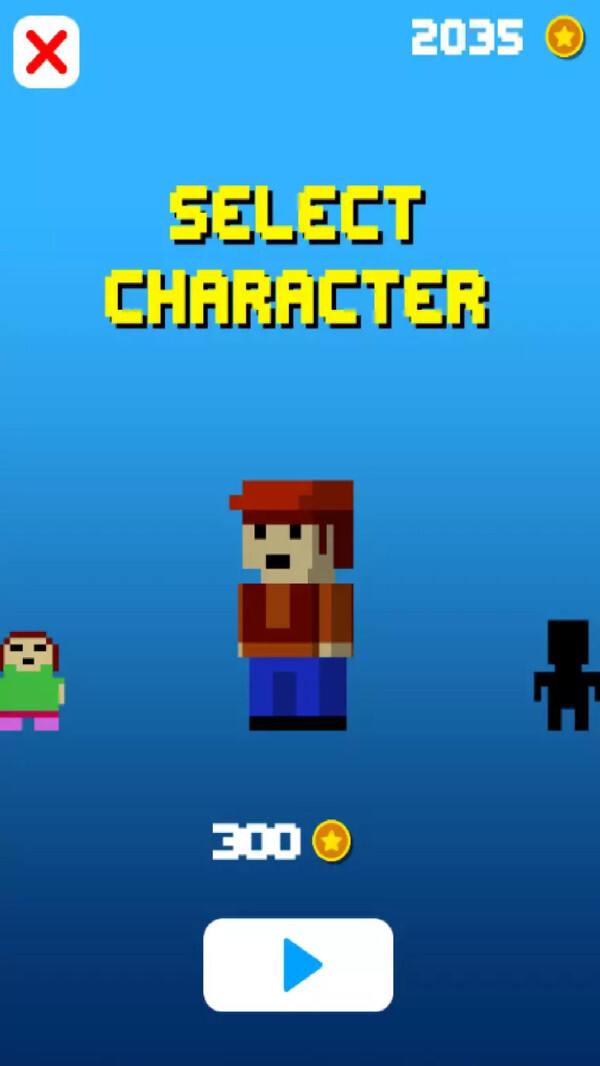Choose the locked silhouette character
The image size is (600, 1066).
pos(566,675)
